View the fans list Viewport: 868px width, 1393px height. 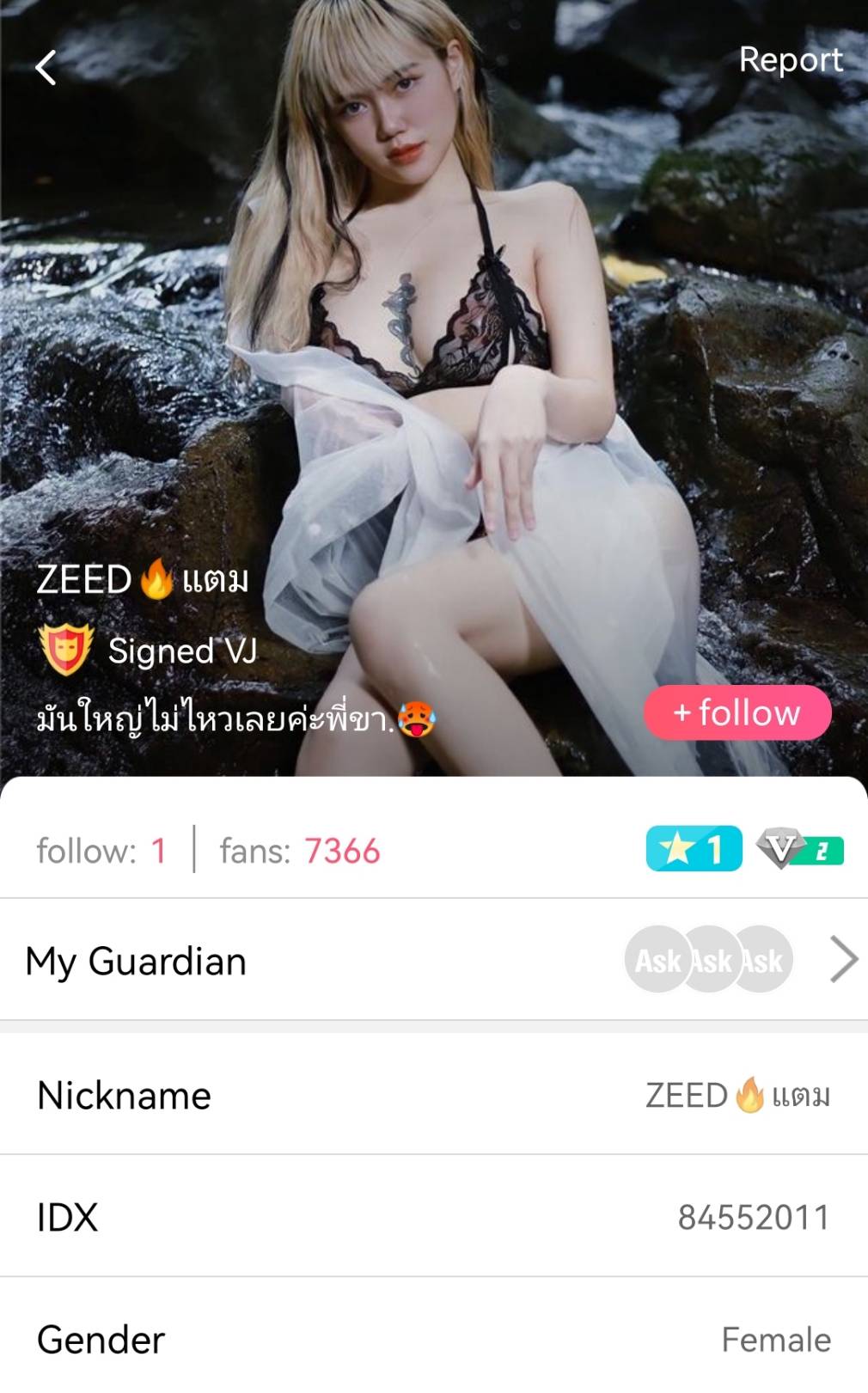tap(299, 851)
